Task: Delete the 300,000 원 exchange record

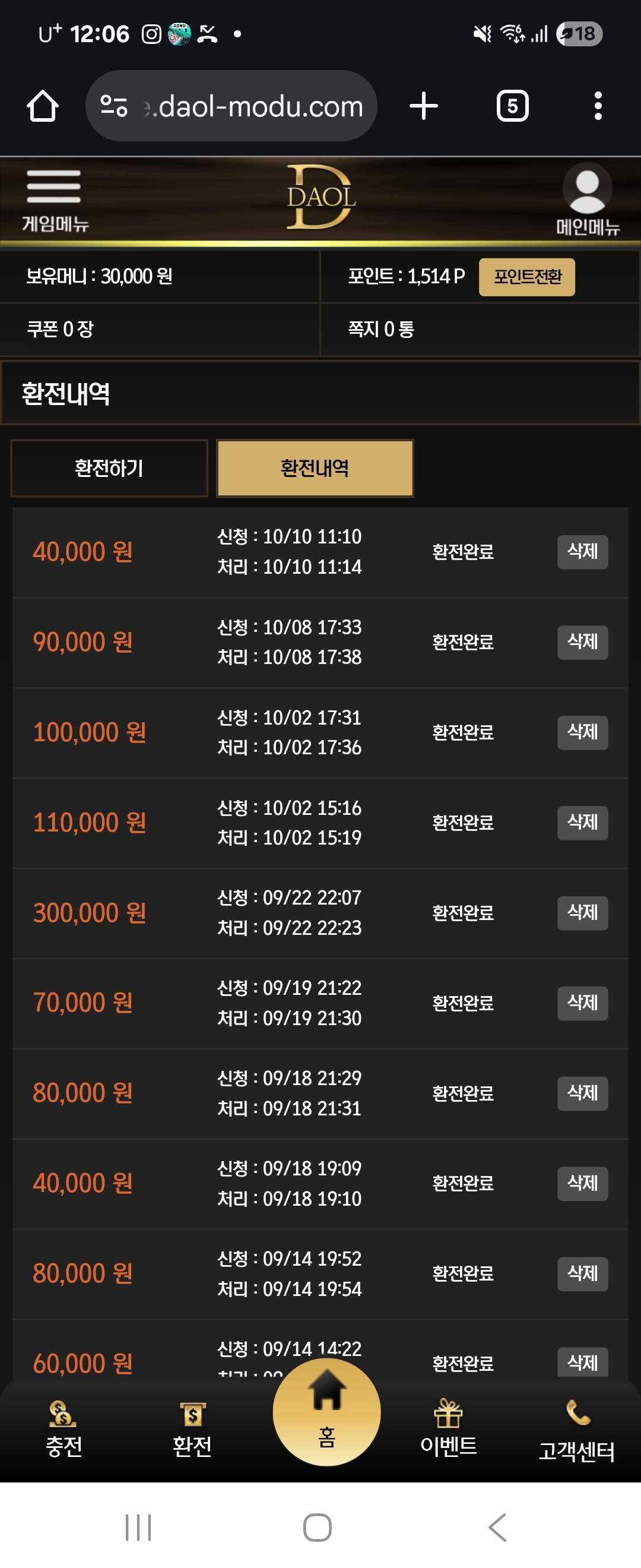Action: (582, 912)
